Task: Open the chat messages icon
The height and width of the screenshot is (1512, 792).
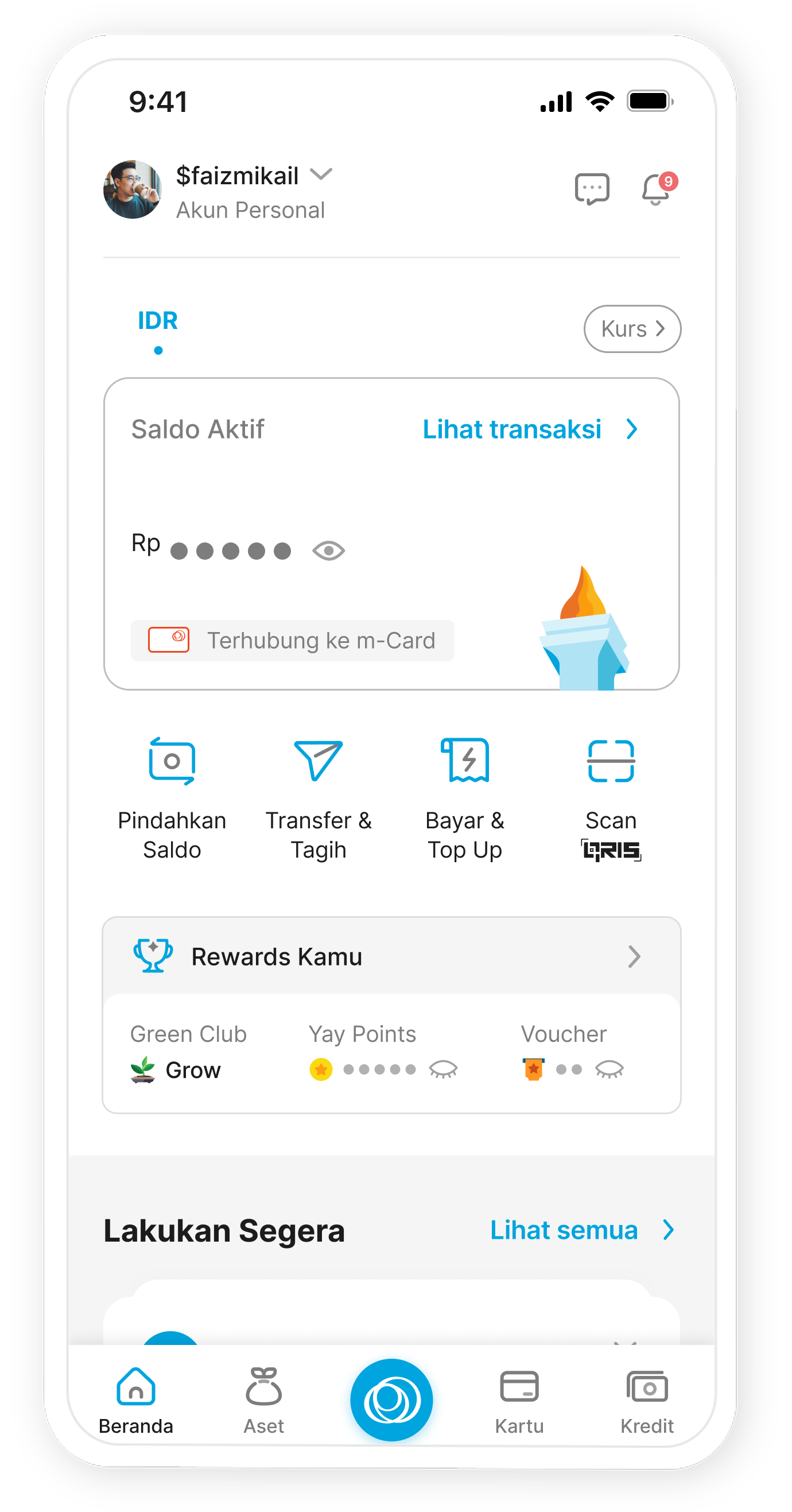Action: point(591,189)
